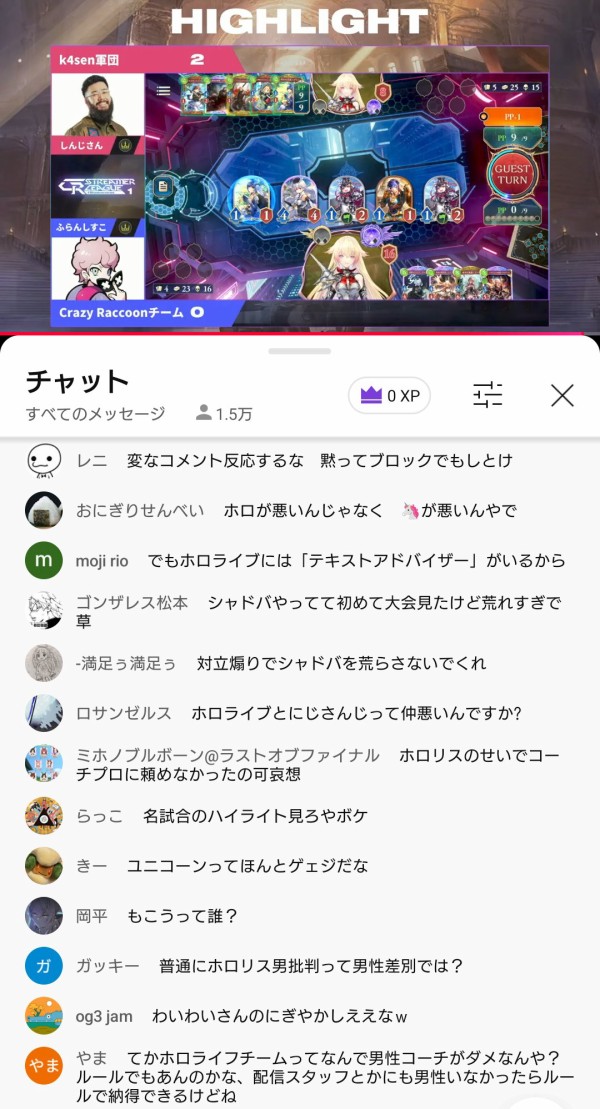Open レニ's chat message
The image size is (600, 1109).
coord(320,461)
